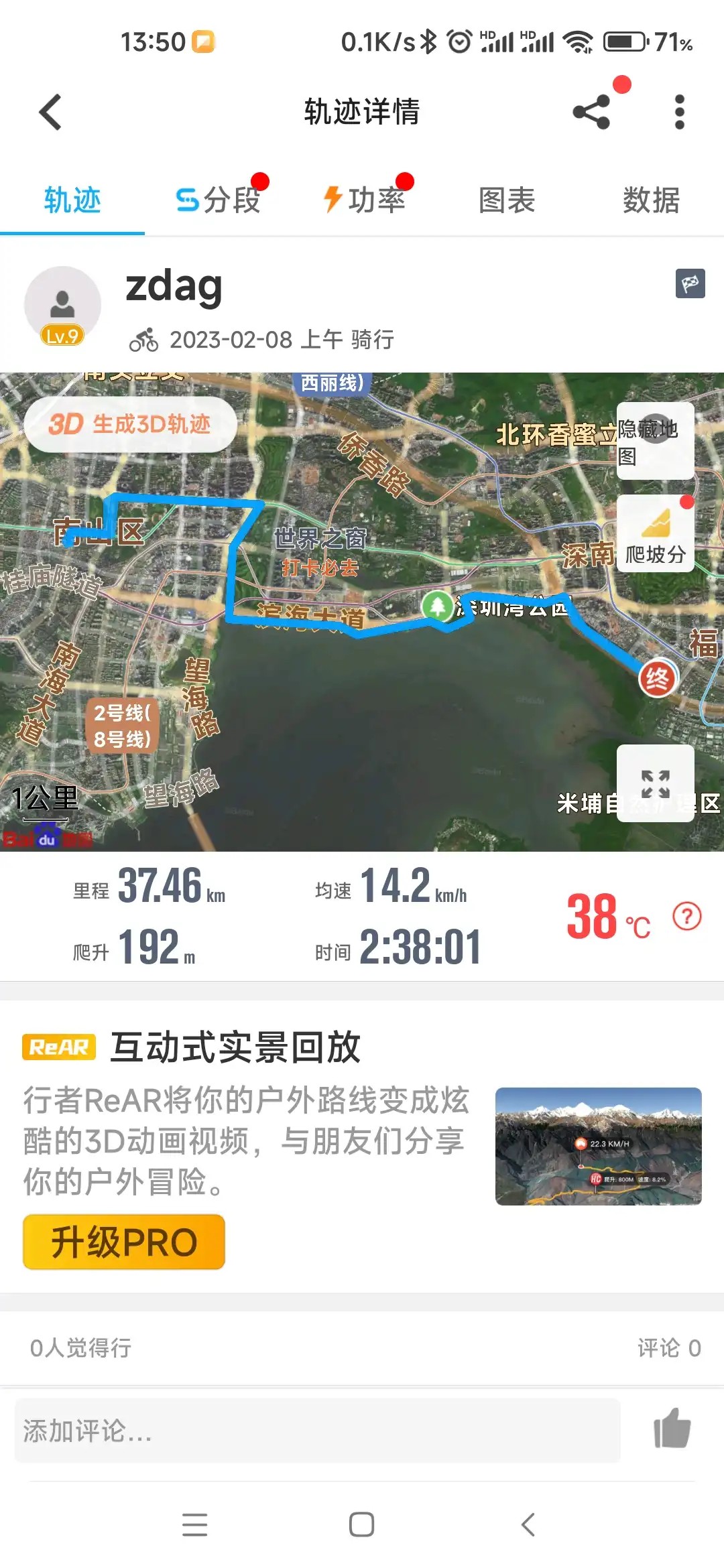
Task: Tap the flag icon beside zdag
Action: point(690,283)
